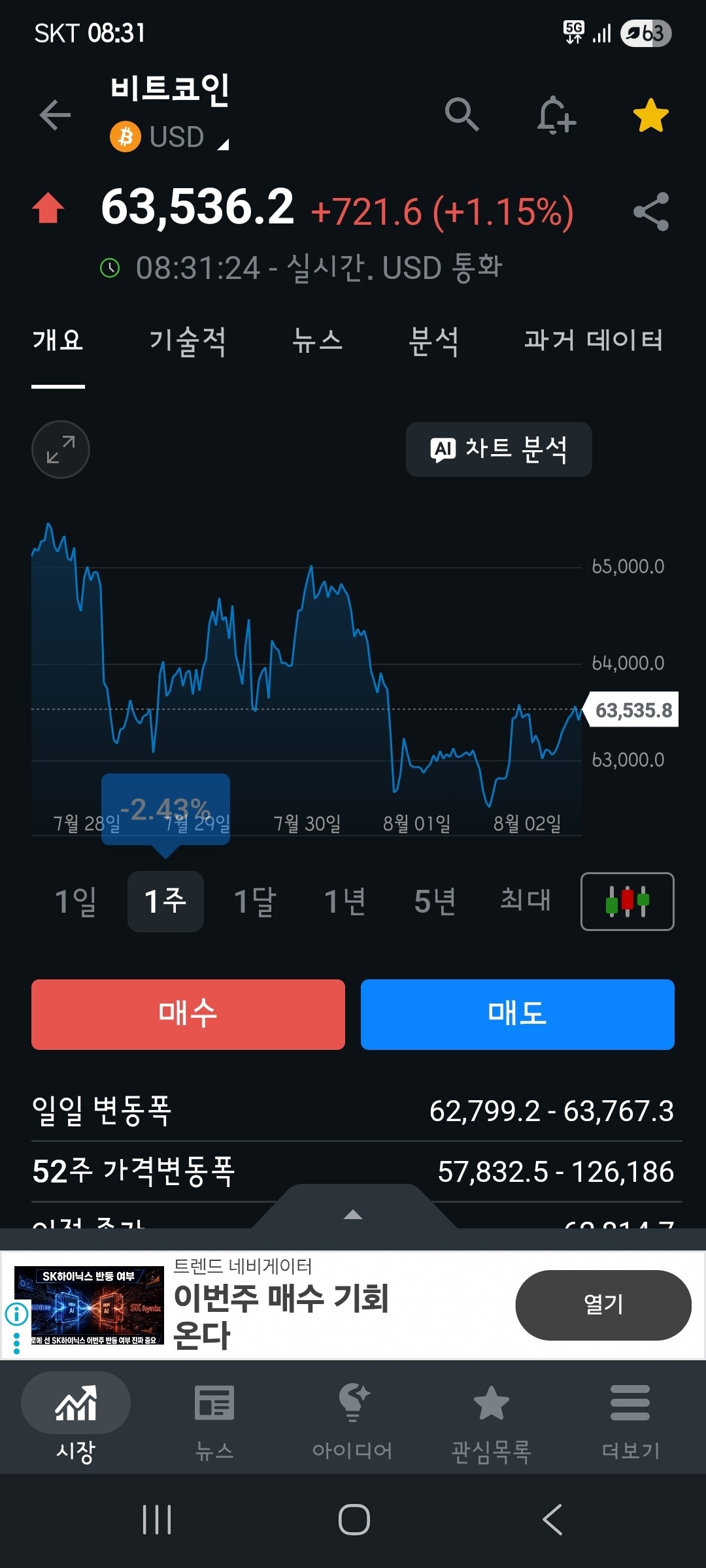Open the AI 차트 분석 button

499,449
